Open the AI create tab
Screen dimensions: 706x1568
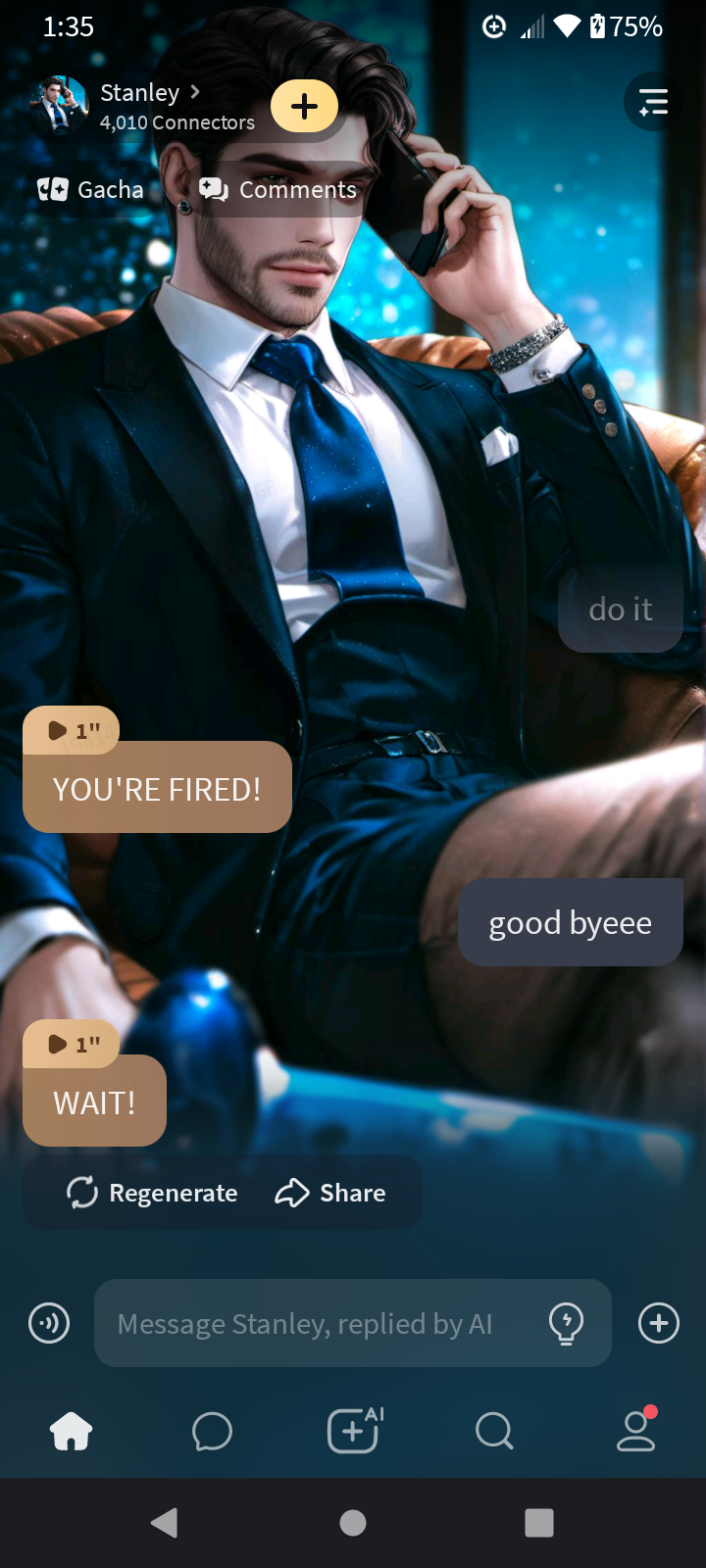click(354, 1431)
